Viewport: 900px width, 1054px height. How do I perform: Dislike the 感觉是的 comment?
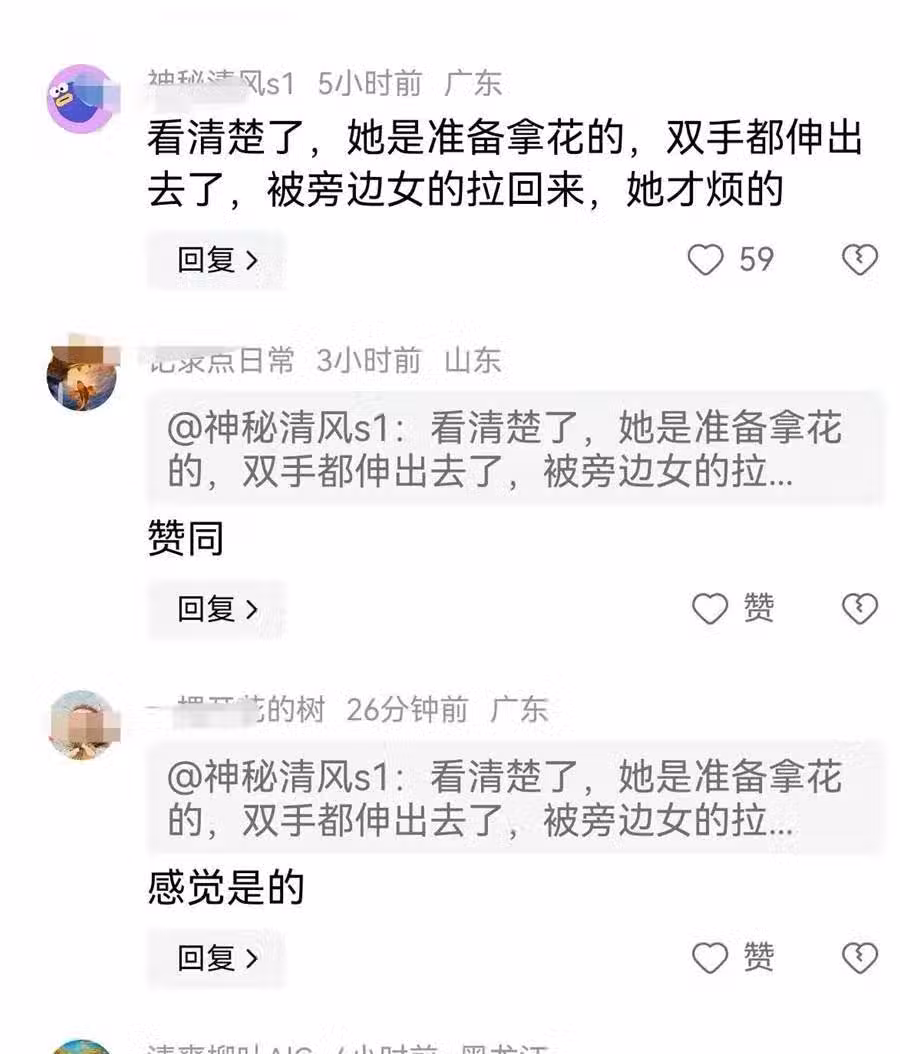point(858,958)
